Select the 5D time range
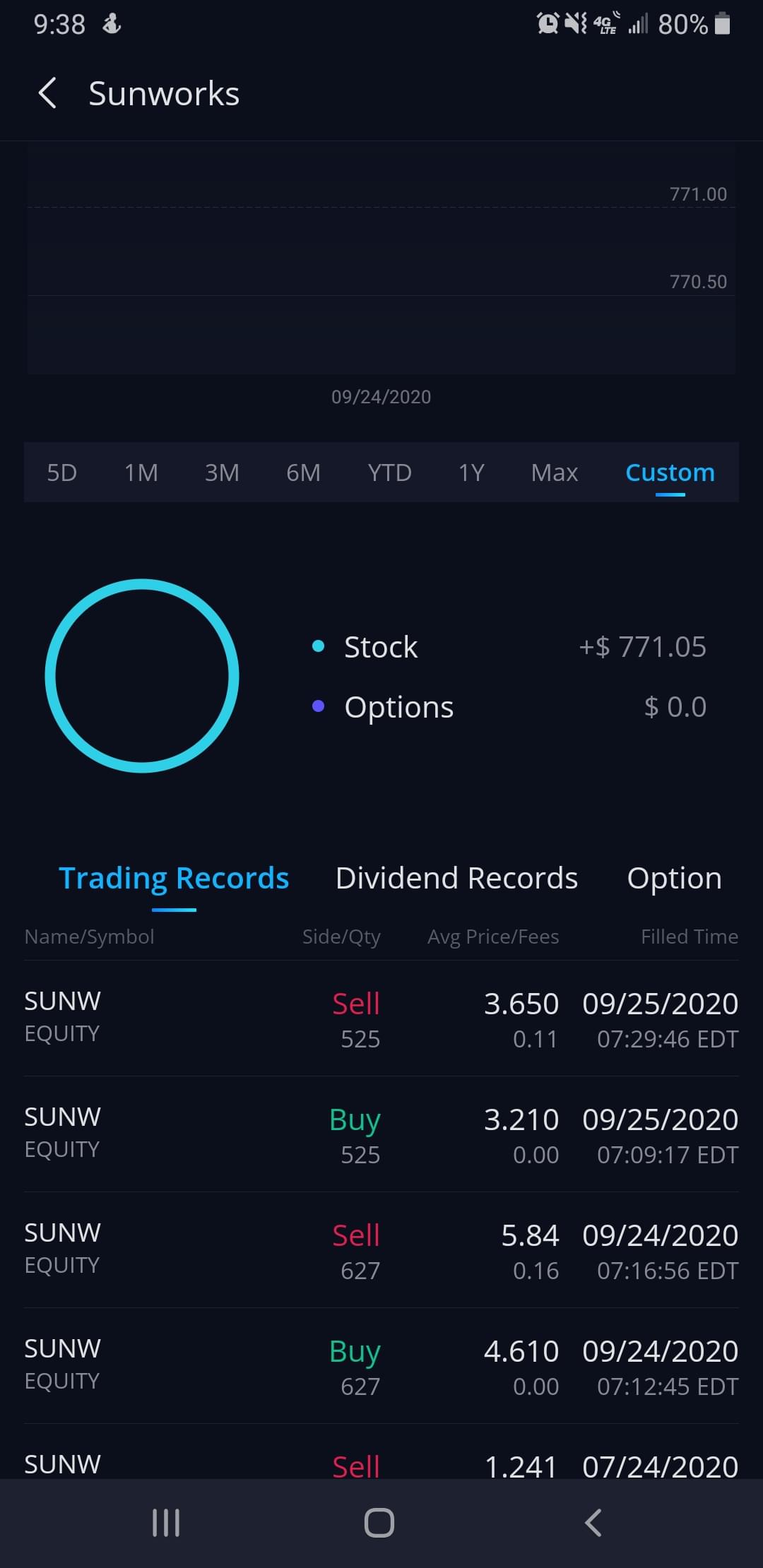The width and height of the screenshot is (763, 1568). (62, 473)
